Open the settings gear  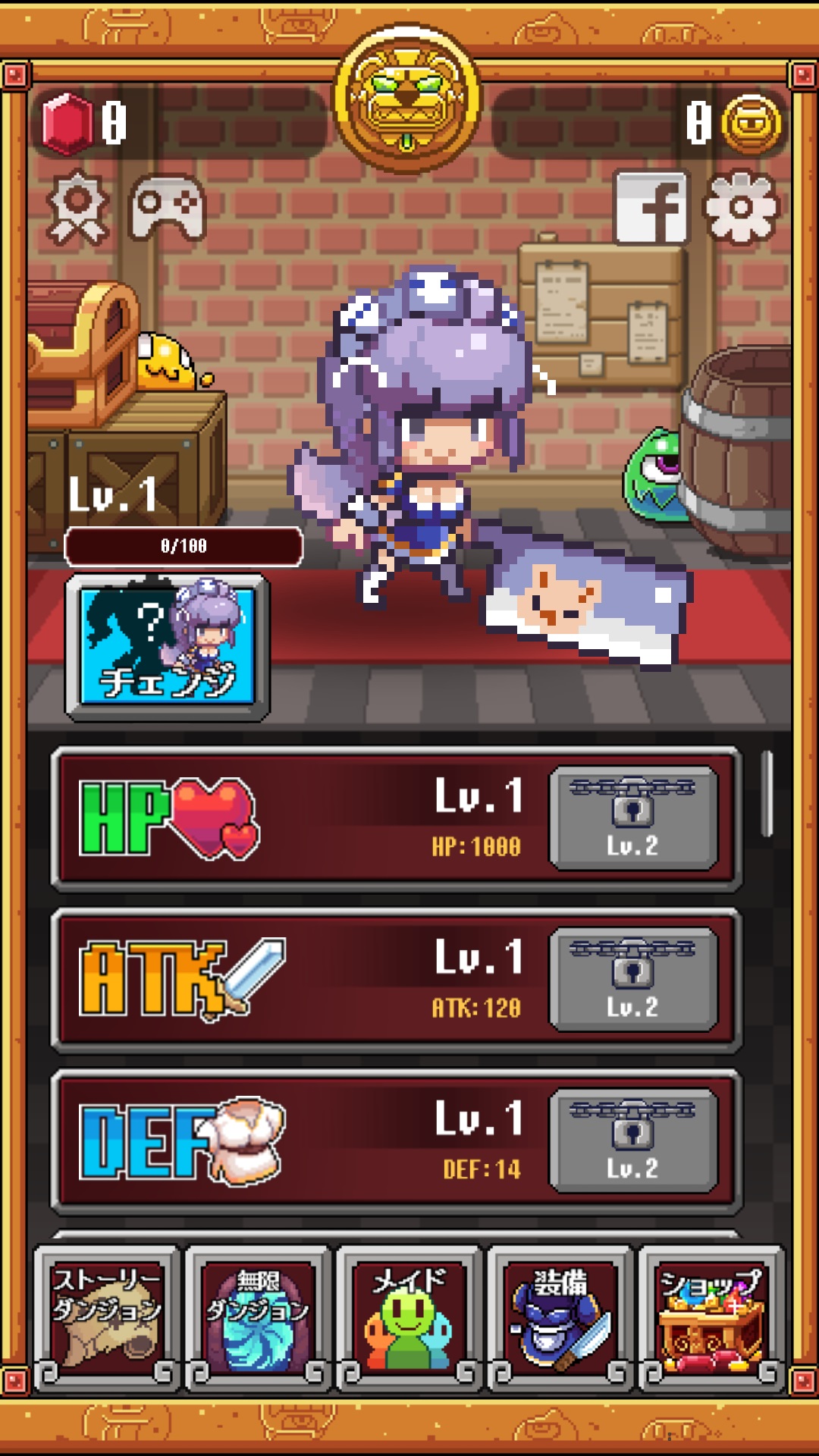tap(741, 207)
